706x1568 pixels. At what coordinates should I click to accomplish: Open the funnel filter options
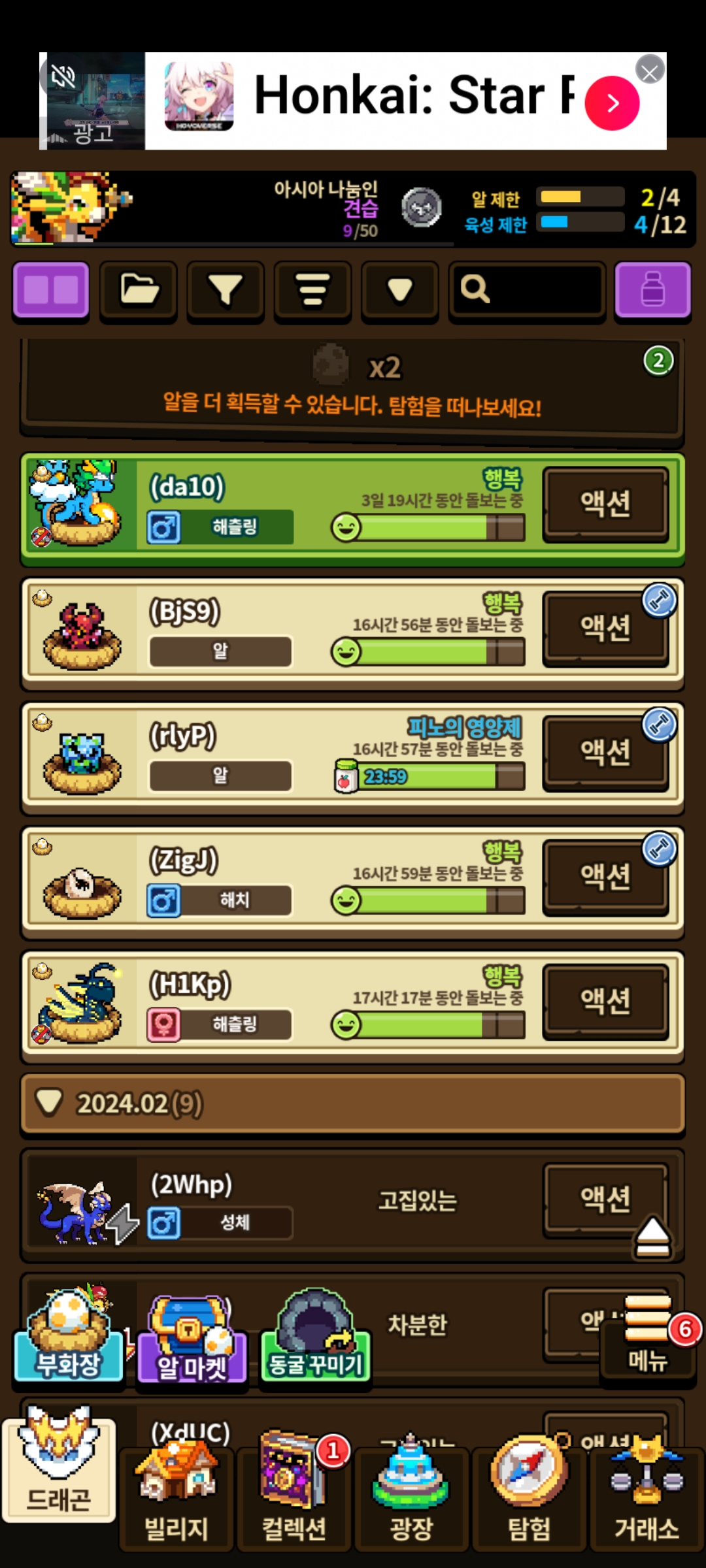pyautogui.click(x=226, y=290)
